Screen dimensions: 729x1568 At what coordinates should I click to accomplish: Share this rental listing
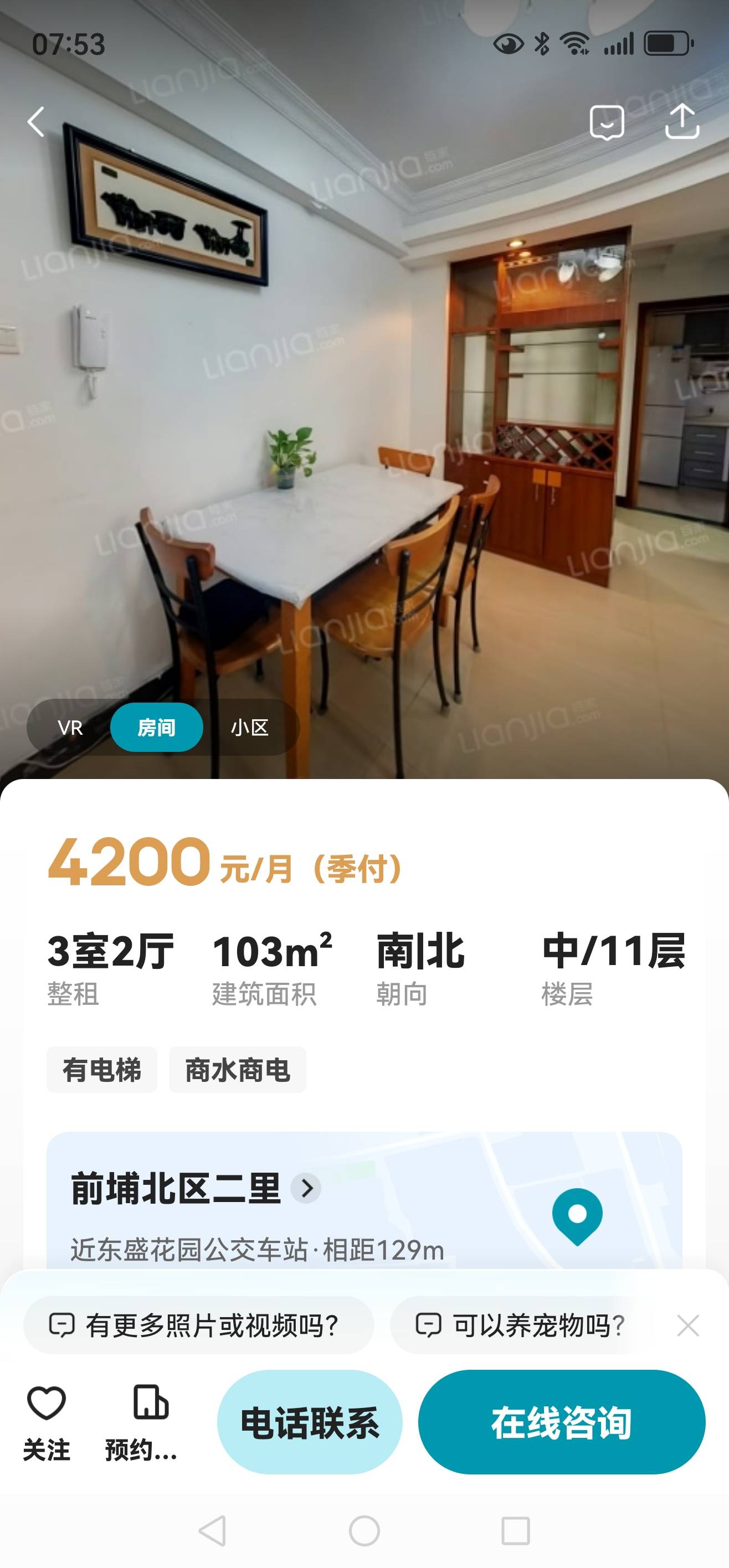[x=681, y=122]
